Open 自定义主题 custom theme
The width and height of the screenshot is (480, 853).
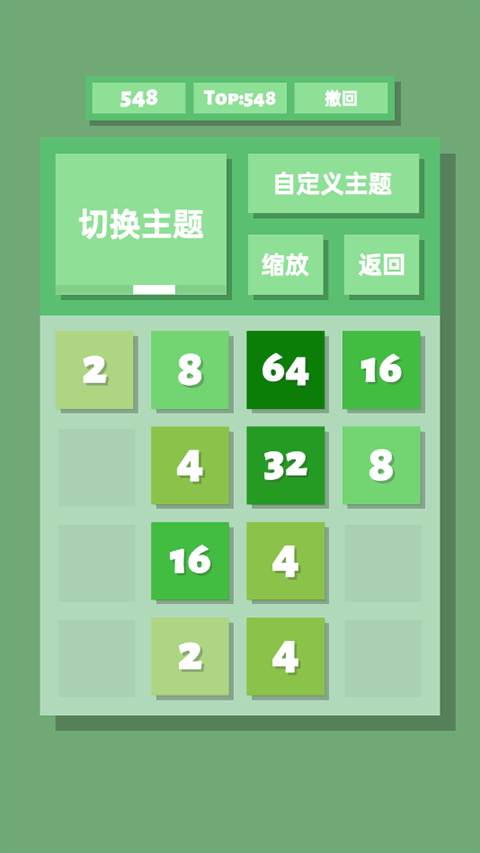tap(333, 183)
